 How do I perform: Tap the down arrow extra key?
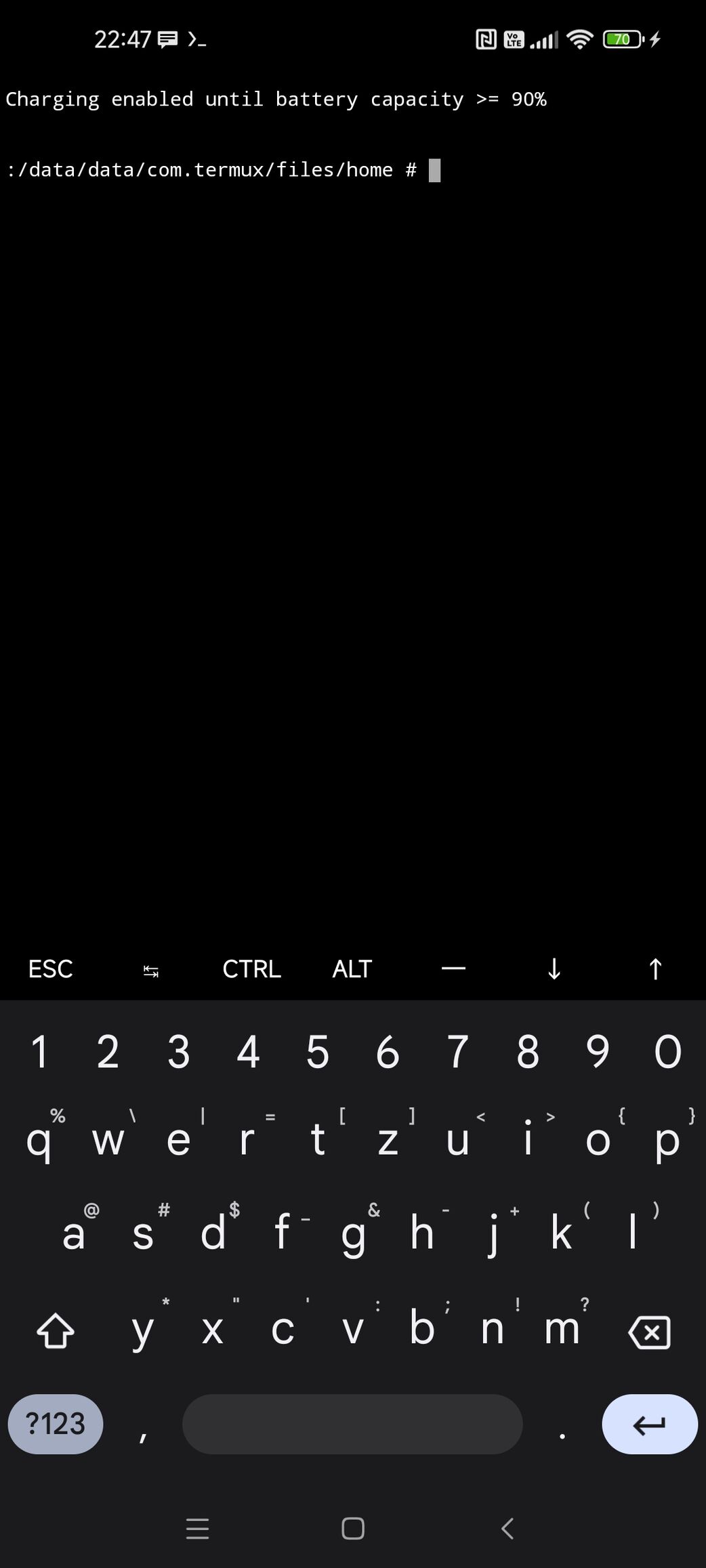coord(554,969)
